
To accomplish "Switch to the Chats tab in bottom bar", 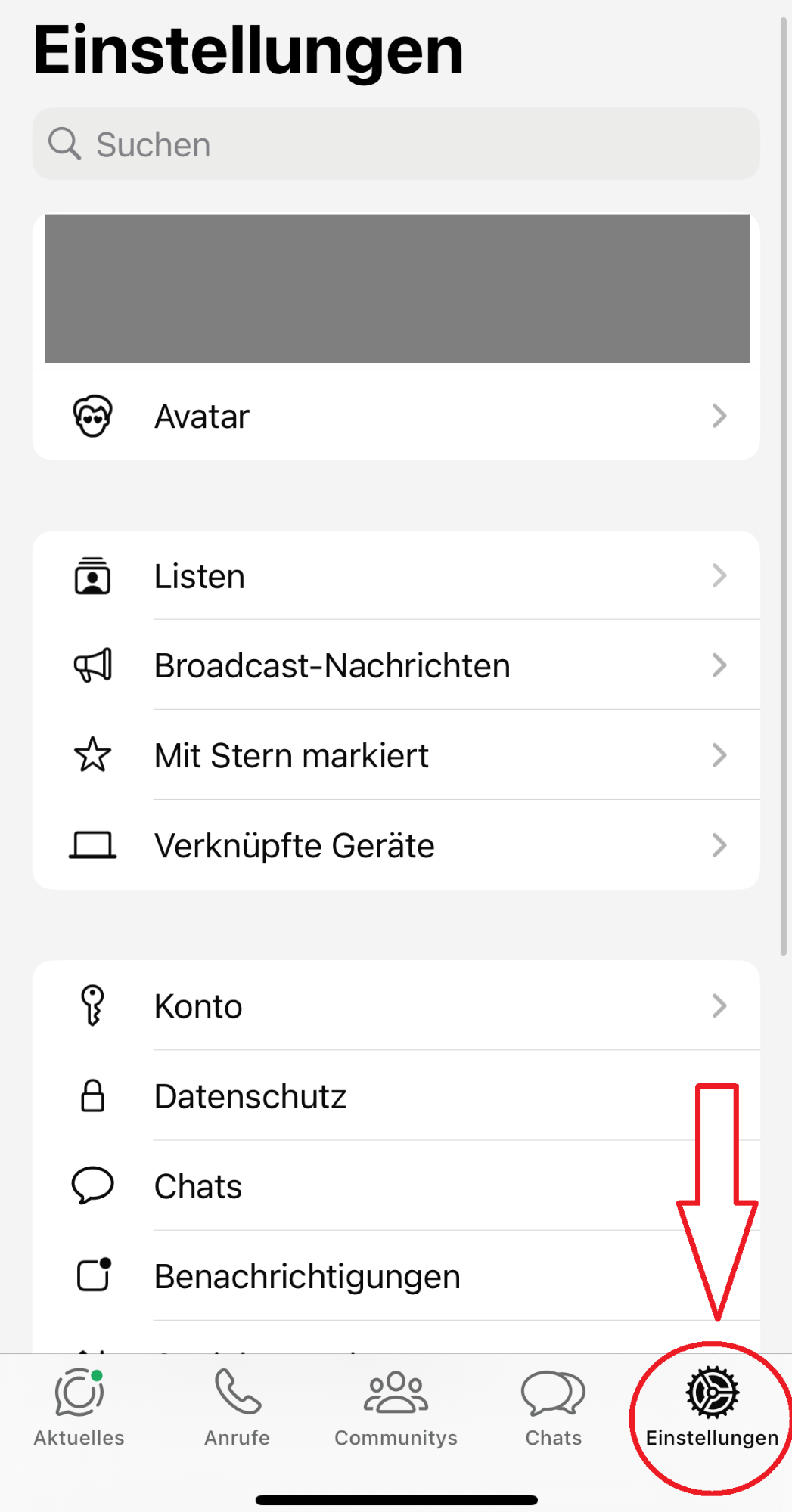I will point(554,1408).
